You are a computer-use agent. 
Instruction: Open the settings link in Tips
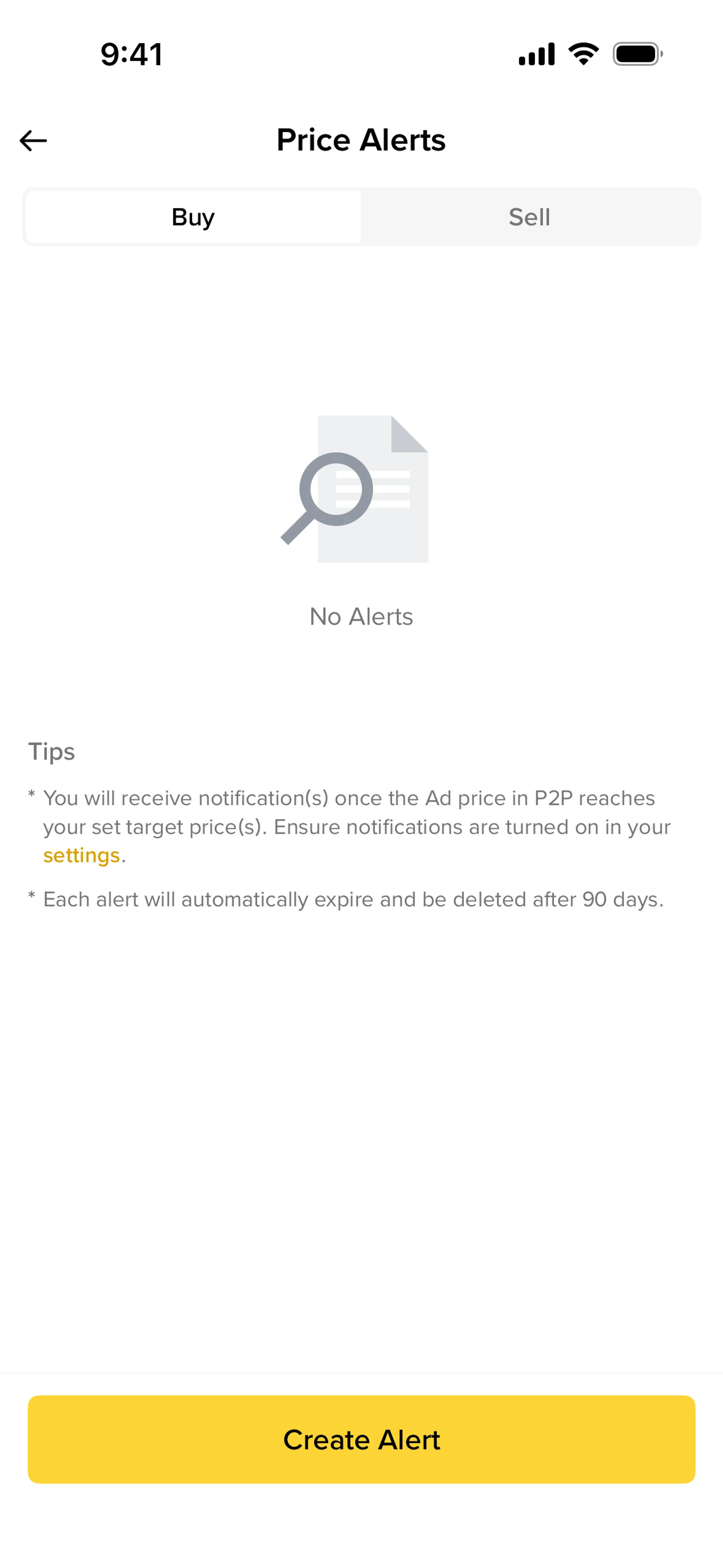82,855
